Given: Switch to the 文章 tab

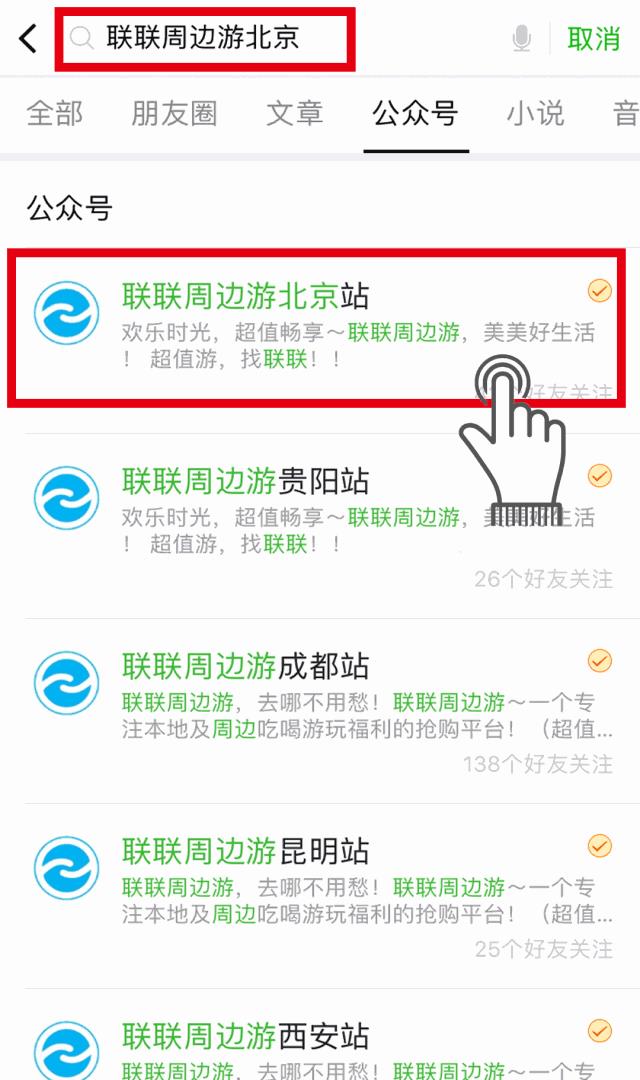Looking at the screenshot, I should pyautogui.click(x=295, y=113).
